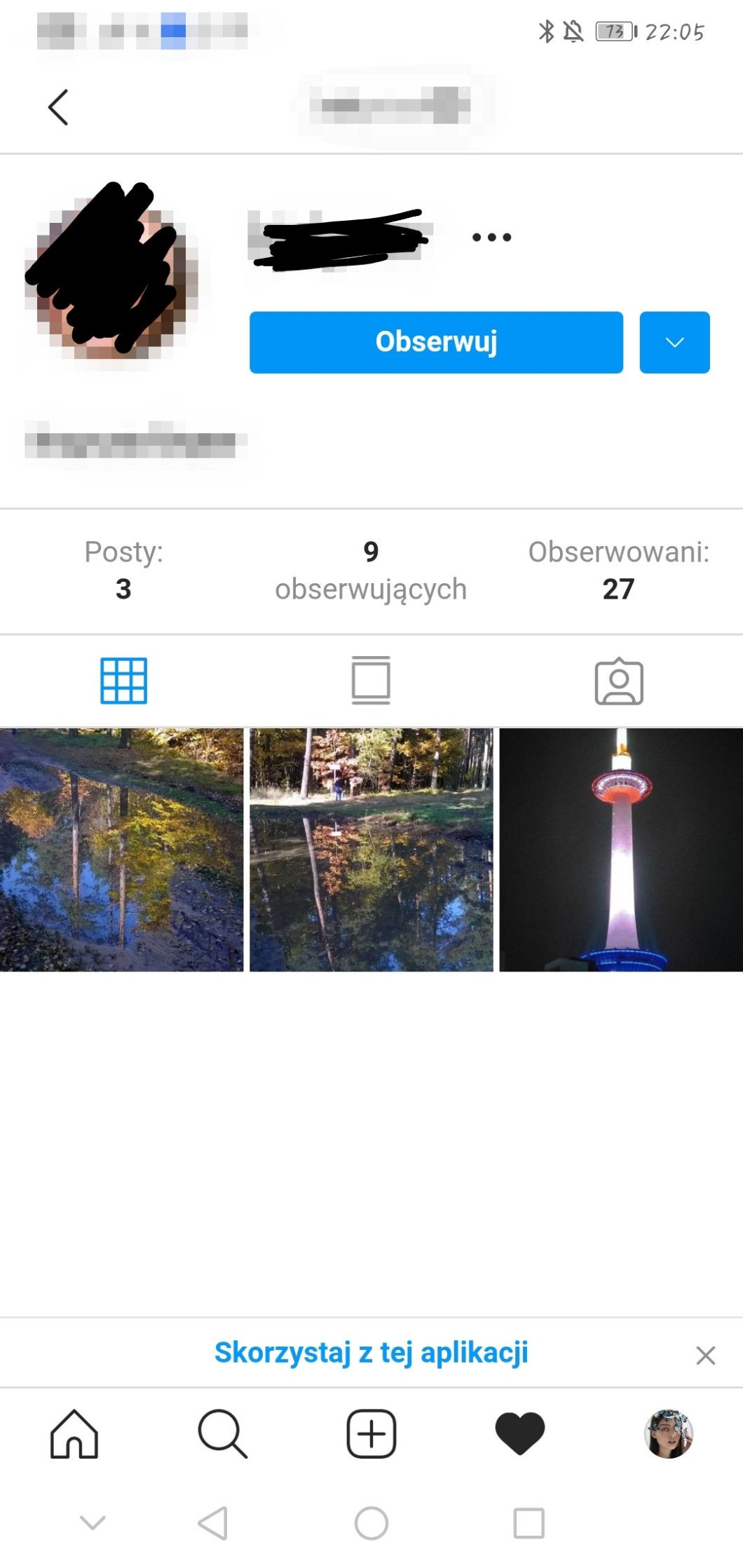Create a new post
Screen dimensions: 743x1568
coord(371,1434)
